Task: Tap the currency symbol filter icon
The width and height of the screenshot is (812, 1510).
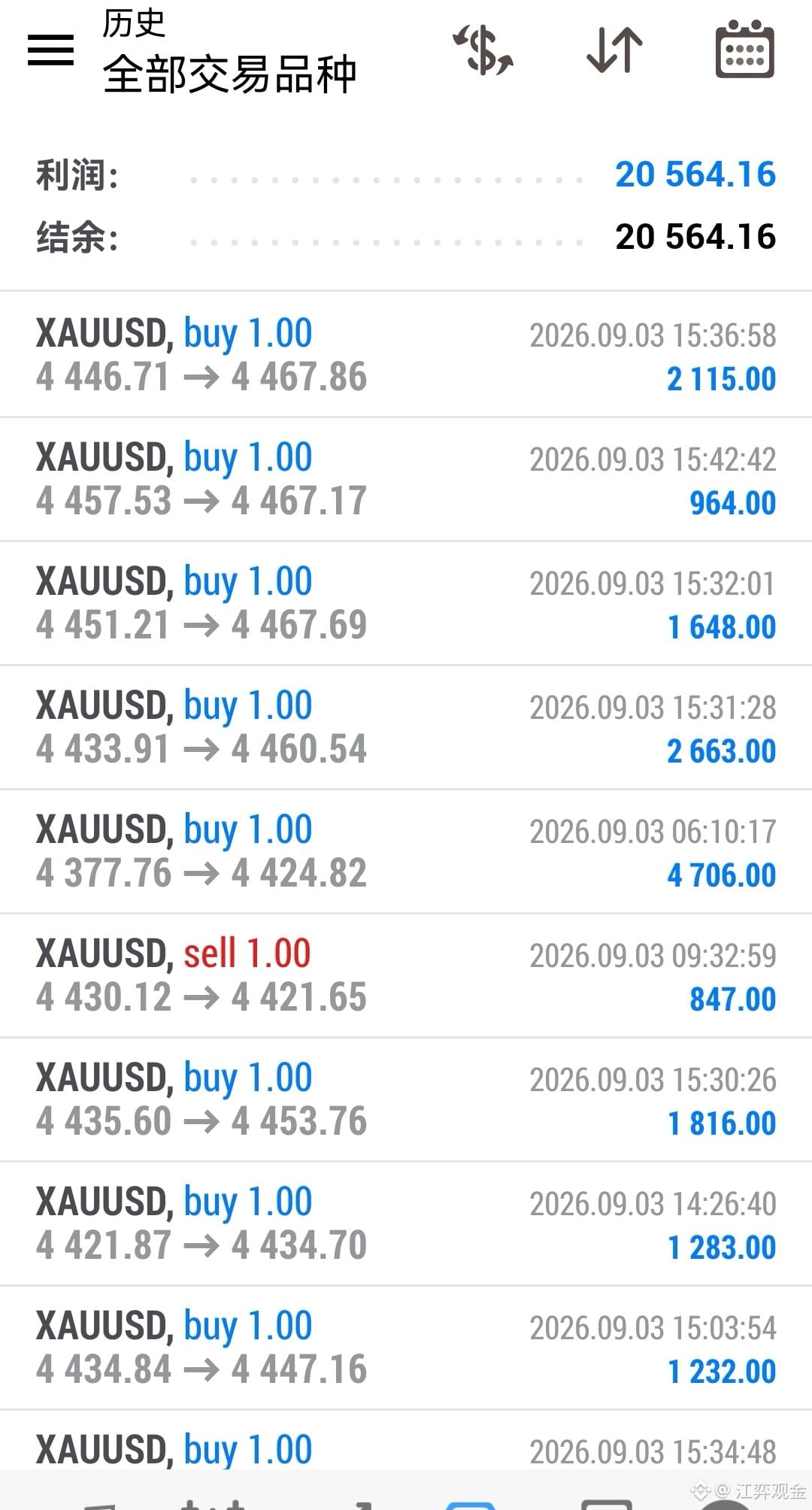Action: [x=483, y=50]
